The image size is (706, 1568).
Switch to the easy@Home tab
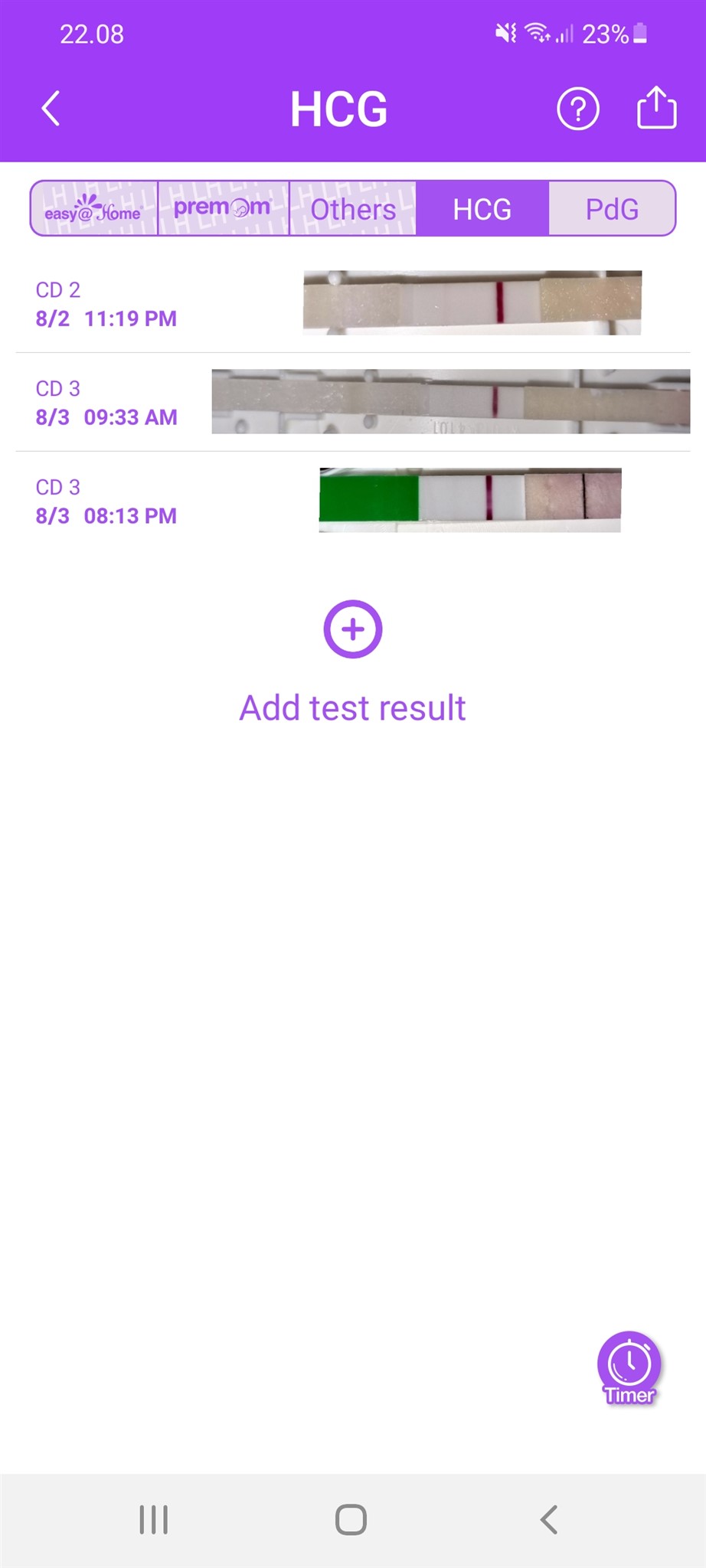pyautogui.click(x=93, y=208)
